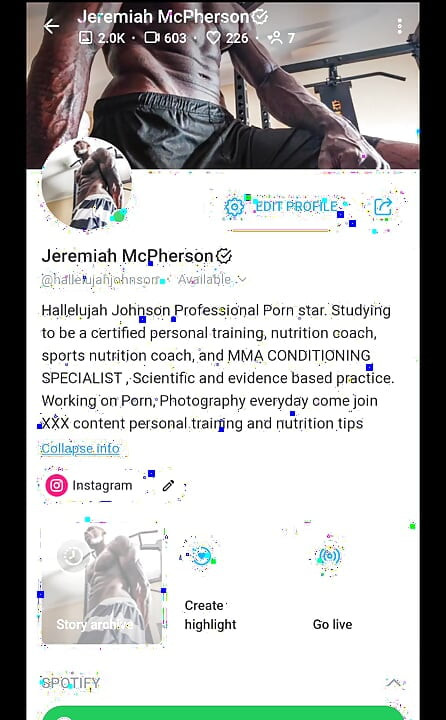
Task: Go back using the top arrow
Action: 51,26
